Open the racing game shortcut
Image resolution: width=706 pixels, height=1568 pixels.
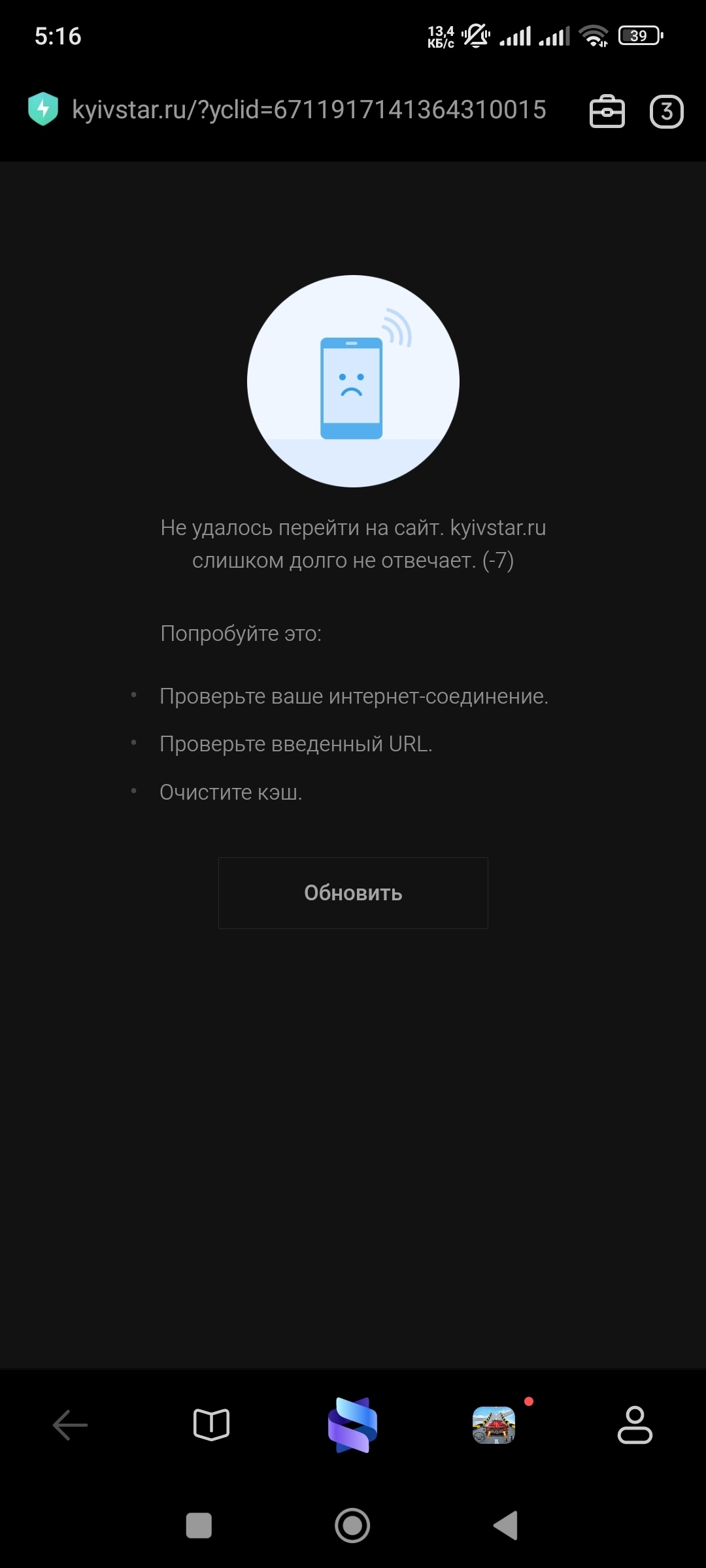pyautogui.click(x=494, y=1424)
